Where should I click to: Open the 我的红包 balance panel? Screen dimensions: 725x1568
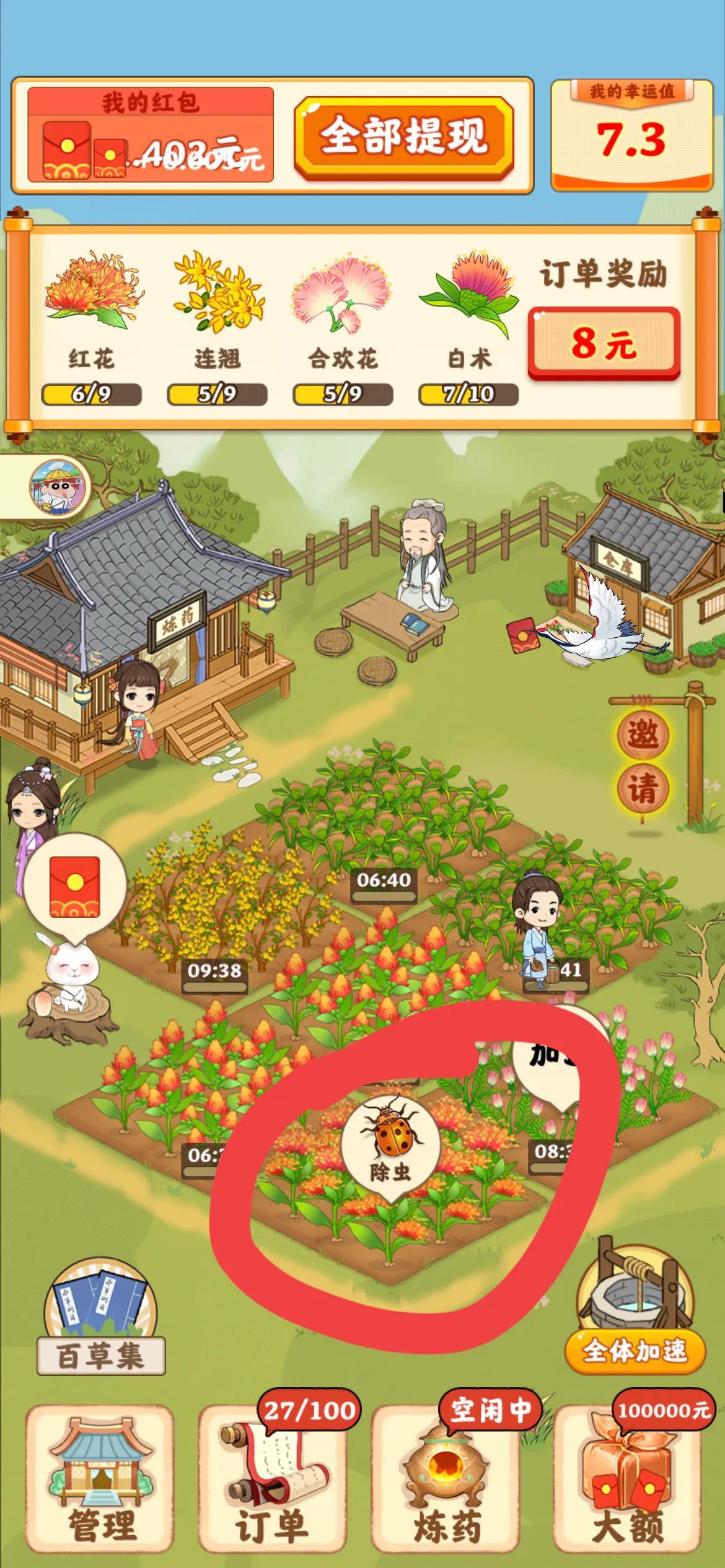pyautogui.click(x=151, y=135)
